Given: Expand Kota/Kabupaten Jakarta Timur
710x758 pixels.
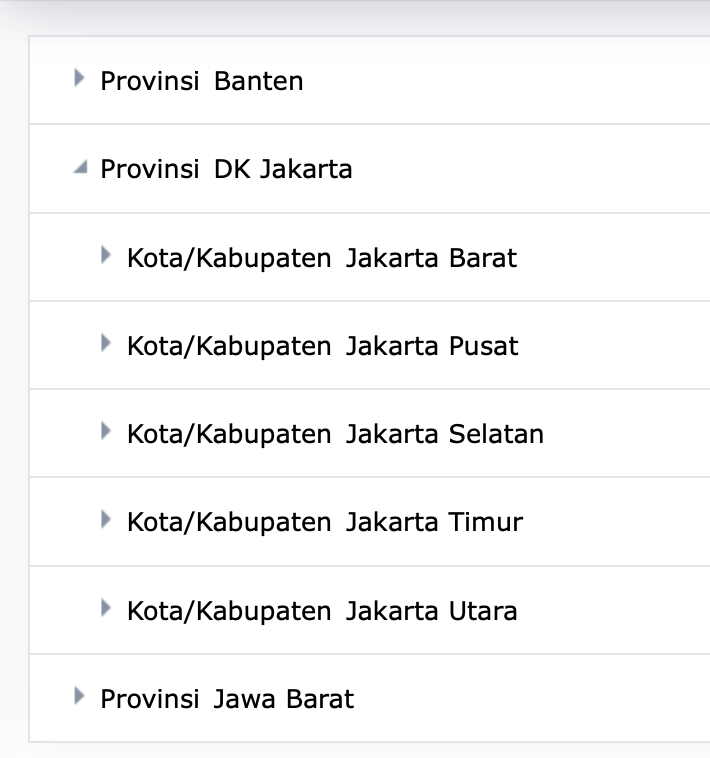Looking at the screenshot, I should point(106,520).
